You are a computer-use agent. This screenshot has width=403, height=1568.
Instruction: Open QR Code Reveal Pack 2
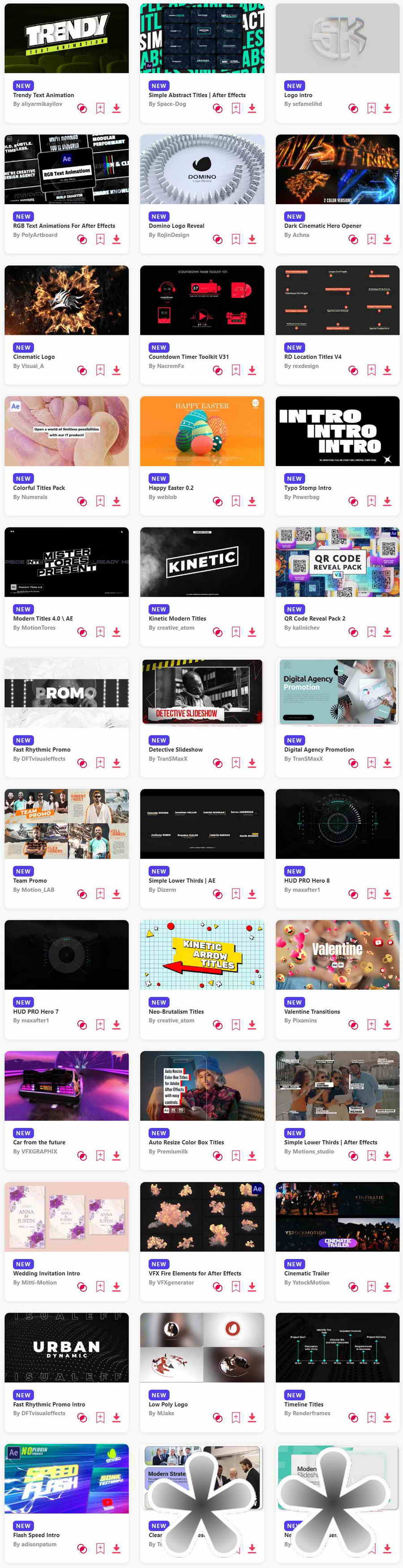pos(337,563)
